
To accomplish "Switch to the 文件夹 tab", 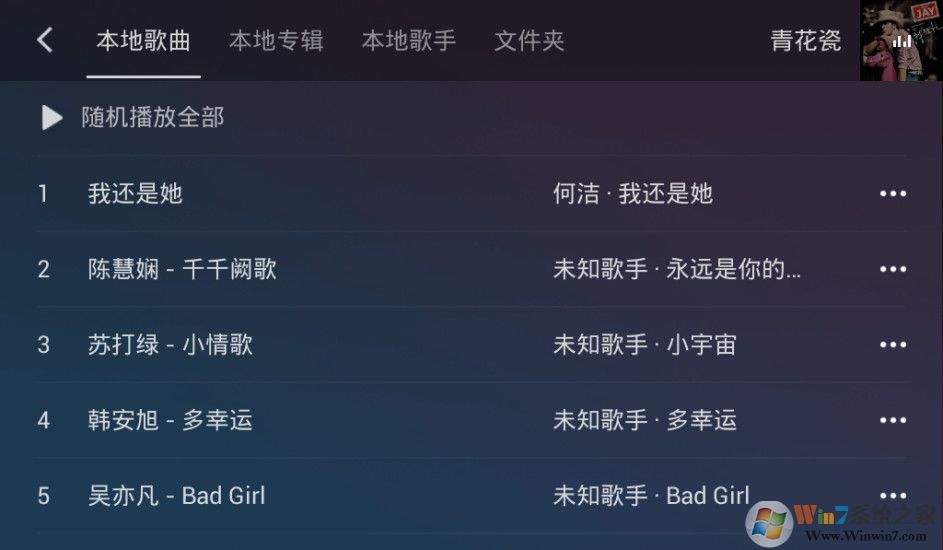I will pyautogui.click(x=529, y=41).
